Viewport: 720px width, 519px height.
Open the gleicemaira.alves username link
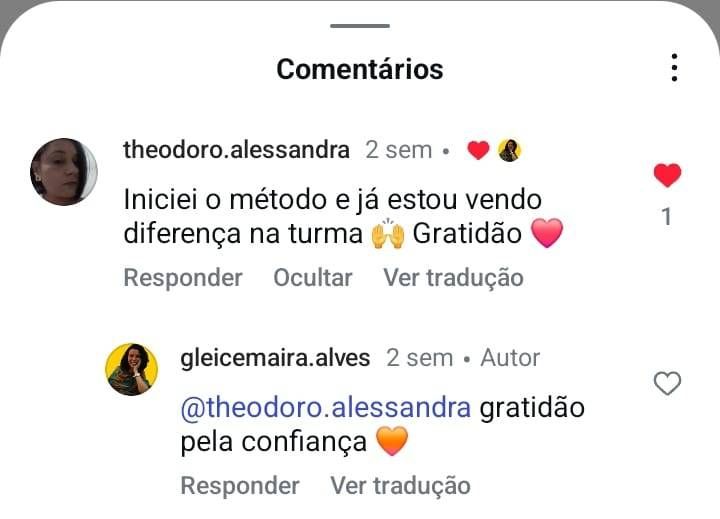point(275,358)
